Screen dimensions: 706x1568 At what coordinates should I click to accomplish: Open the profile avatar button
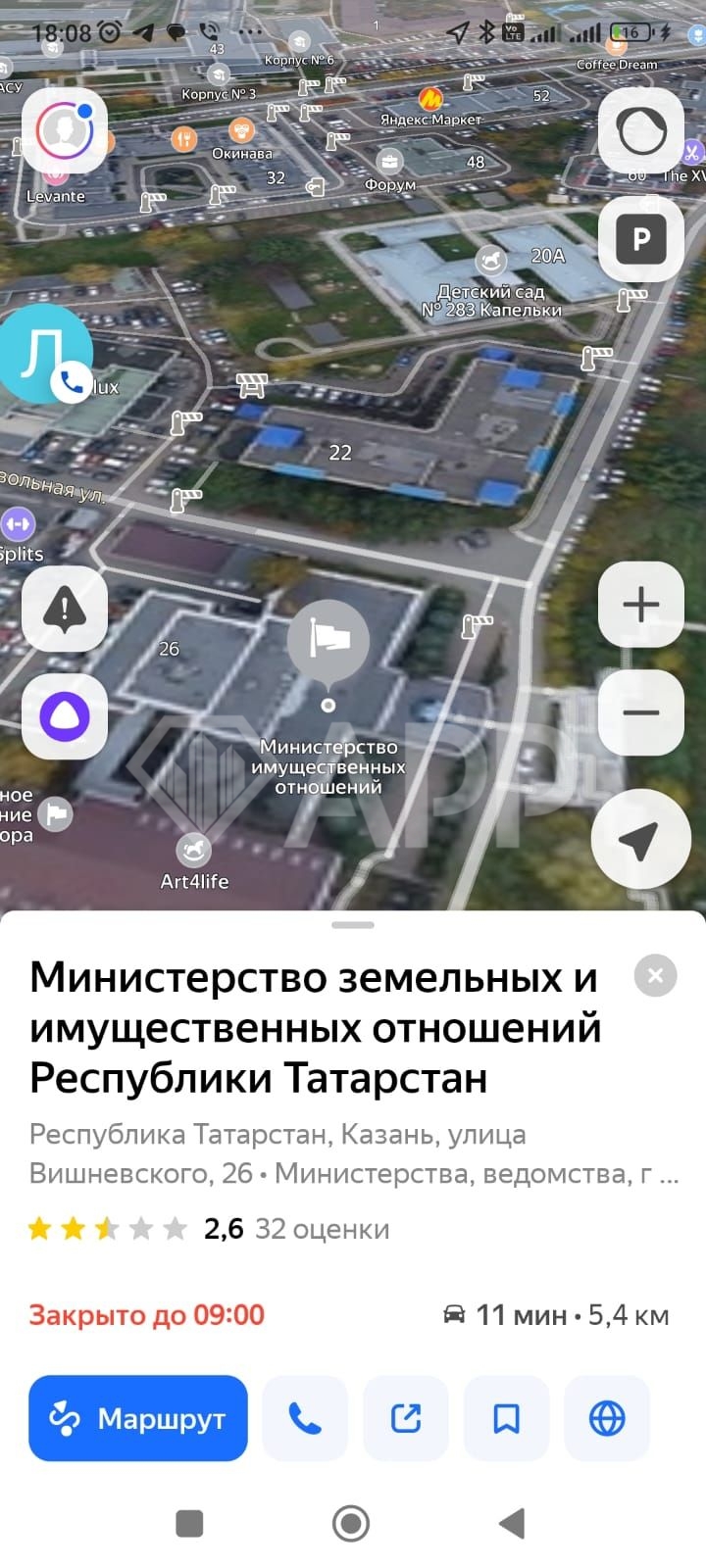(65, 131)
